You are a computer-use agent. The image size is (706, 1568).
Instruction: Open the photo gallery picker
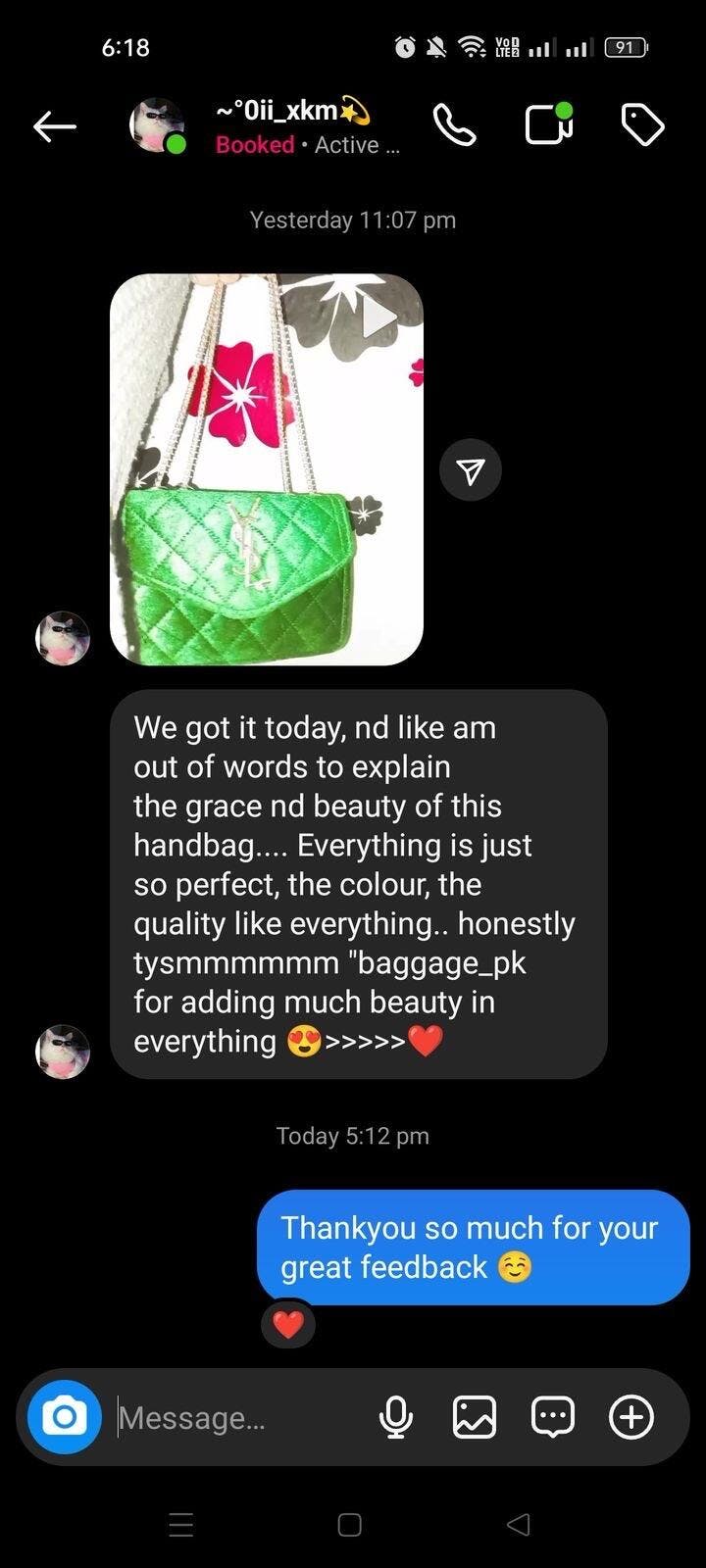point(475,1417)
